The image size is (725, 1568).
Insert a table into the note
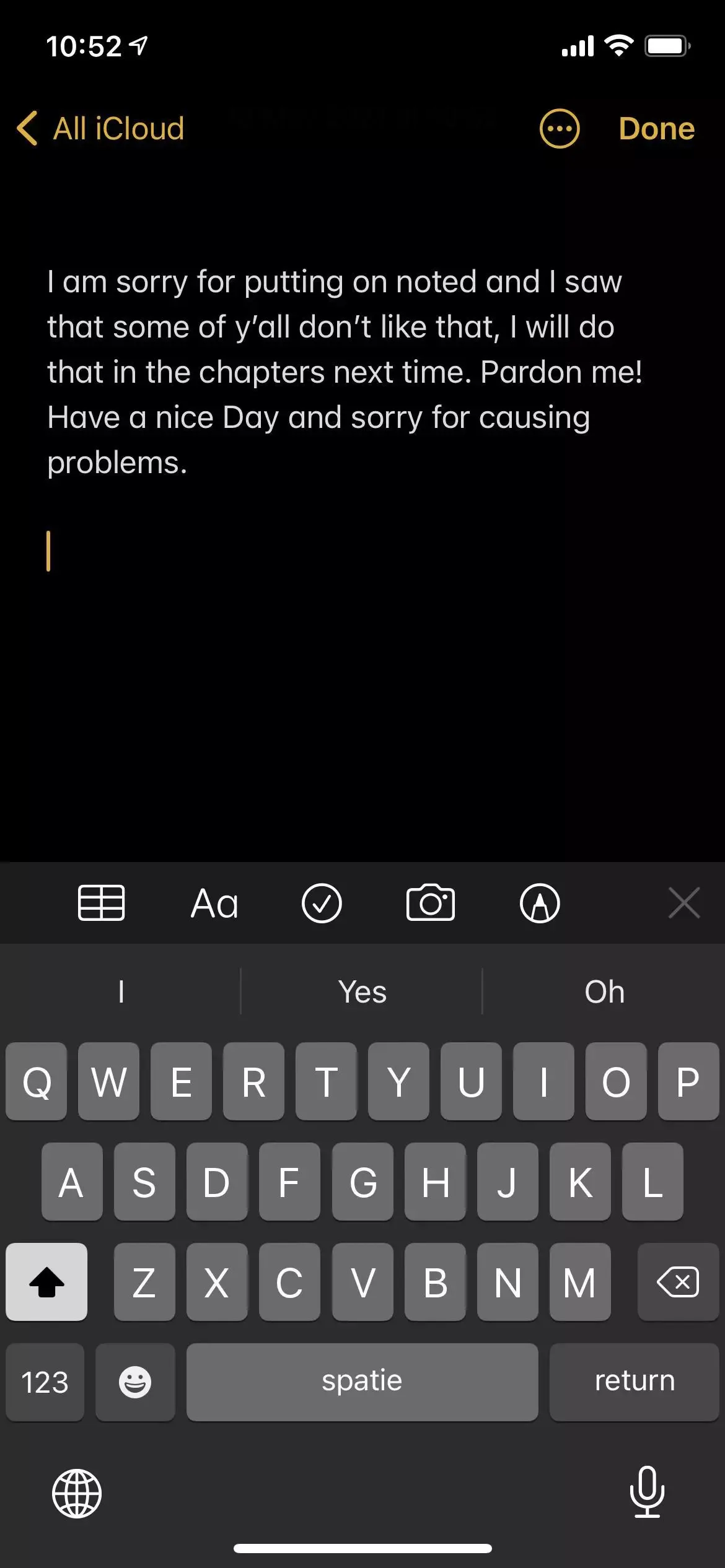point(102,903)
